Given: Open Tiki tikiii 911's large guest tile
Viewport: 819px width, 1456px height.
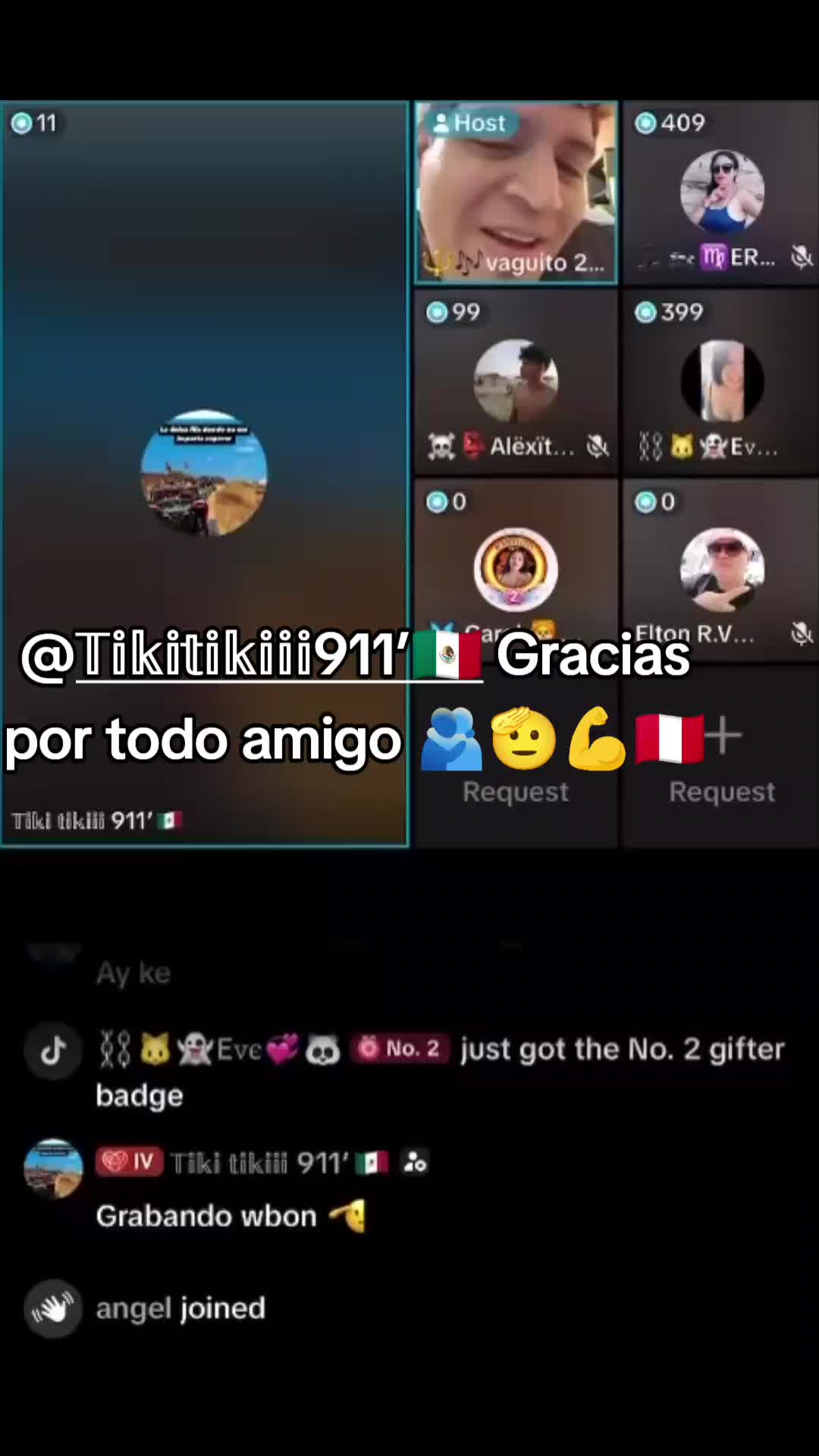Looking at the screenshot, I should pos(205,474).
